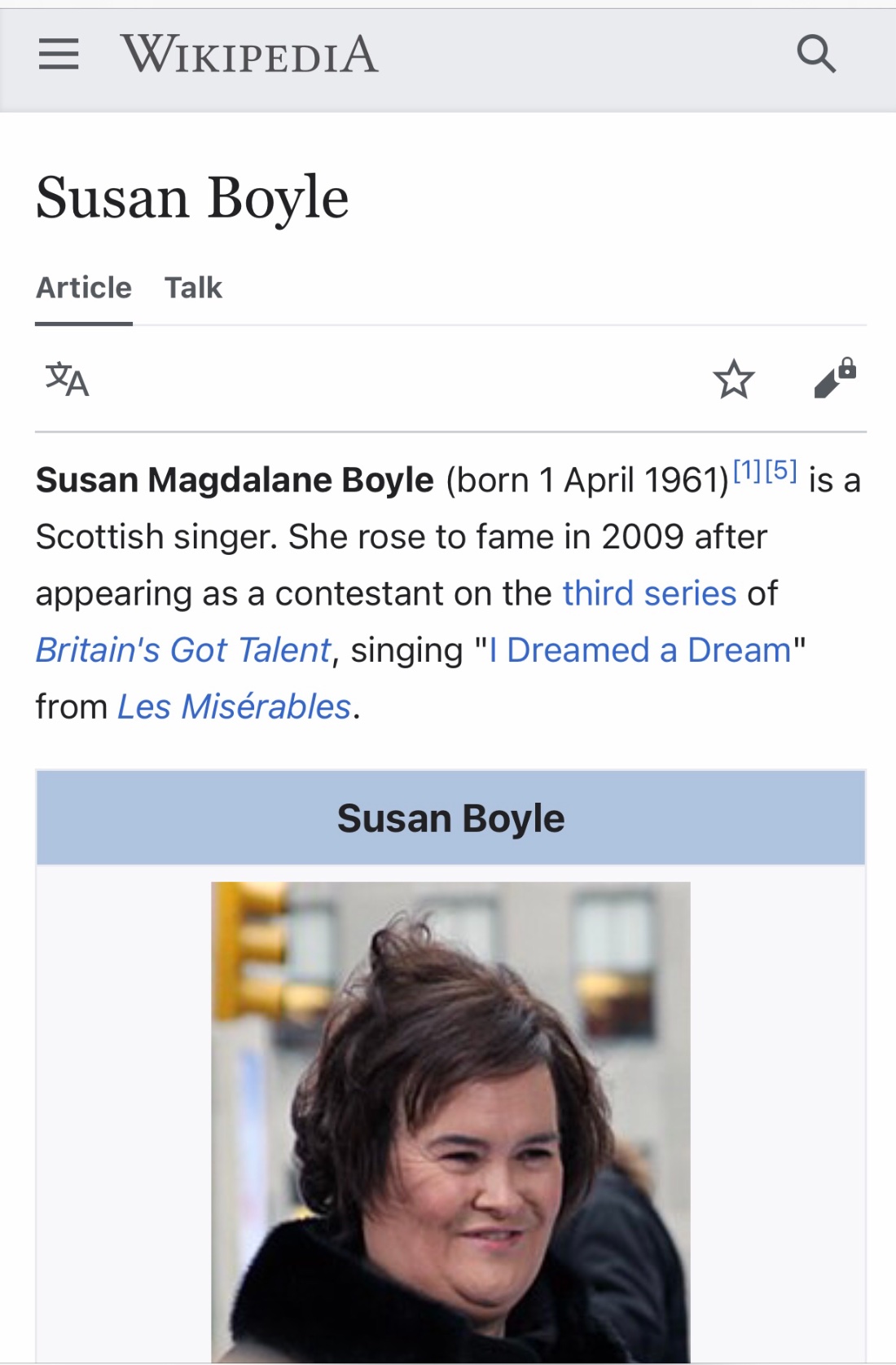Viewport: 896px width, 1365px height.
Task: Open the language selection icon
Action: click(x=67, y=379)
